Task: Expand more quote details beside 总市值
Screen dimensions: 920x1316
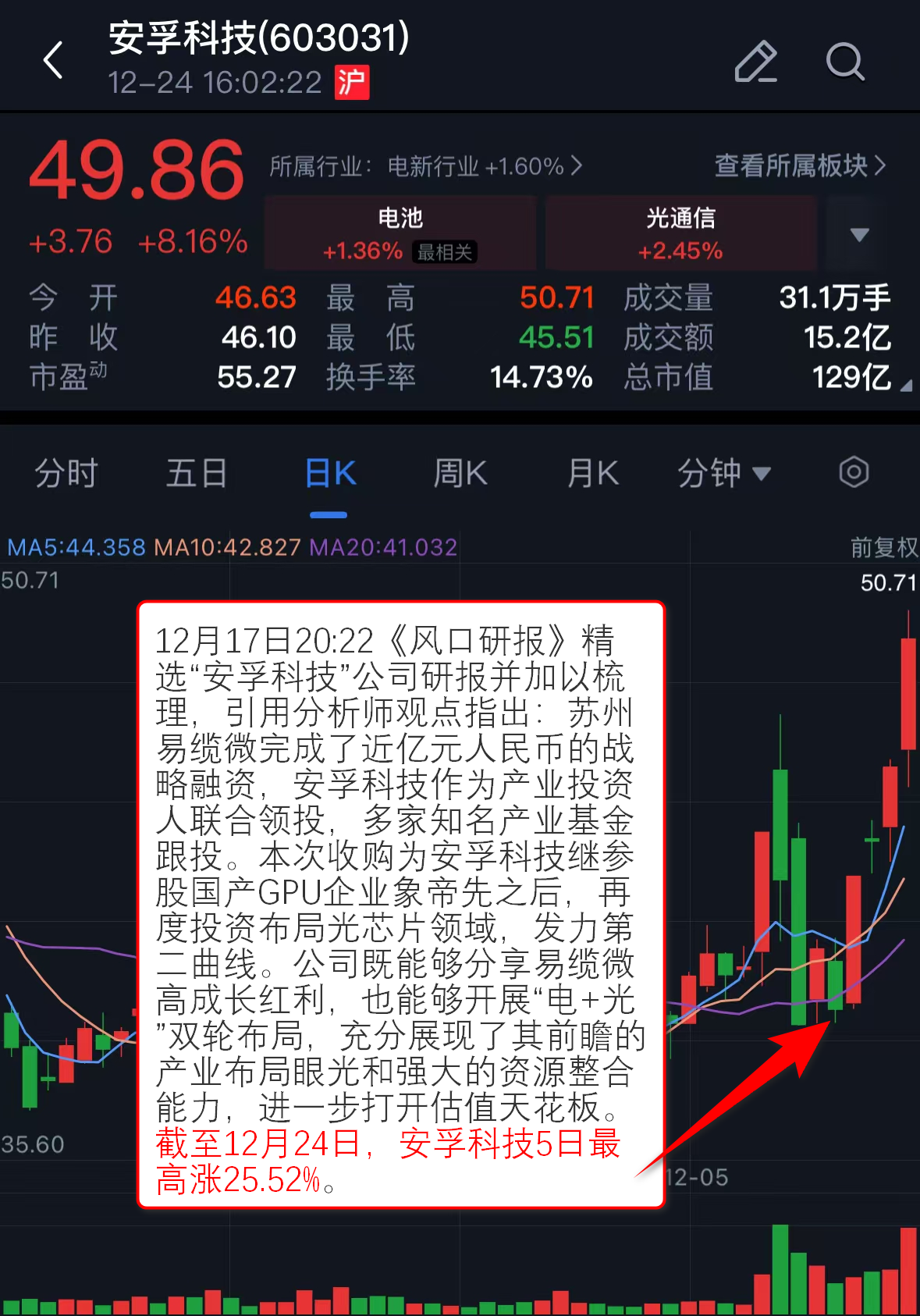Action: (x=905, y=385)
